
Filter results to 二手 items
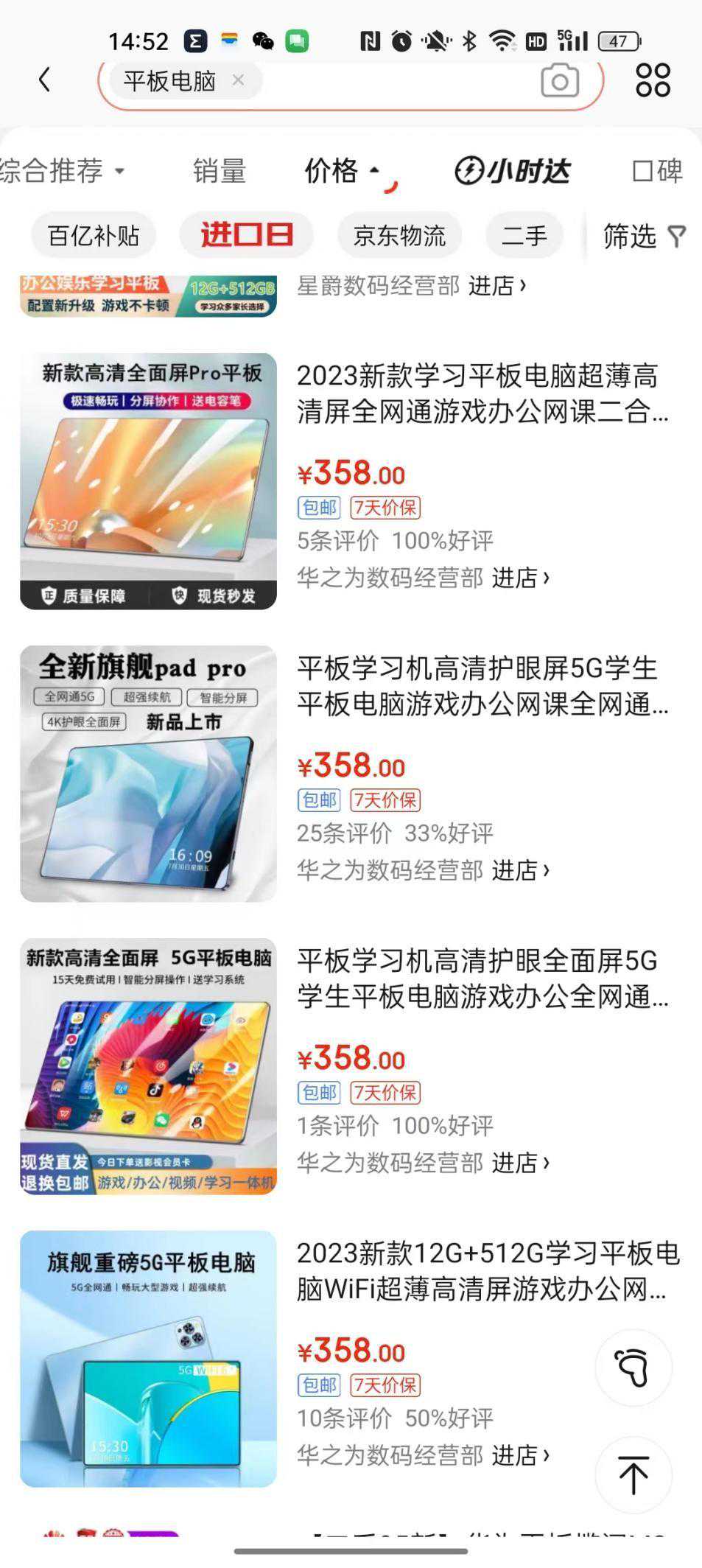coord(524,236)
